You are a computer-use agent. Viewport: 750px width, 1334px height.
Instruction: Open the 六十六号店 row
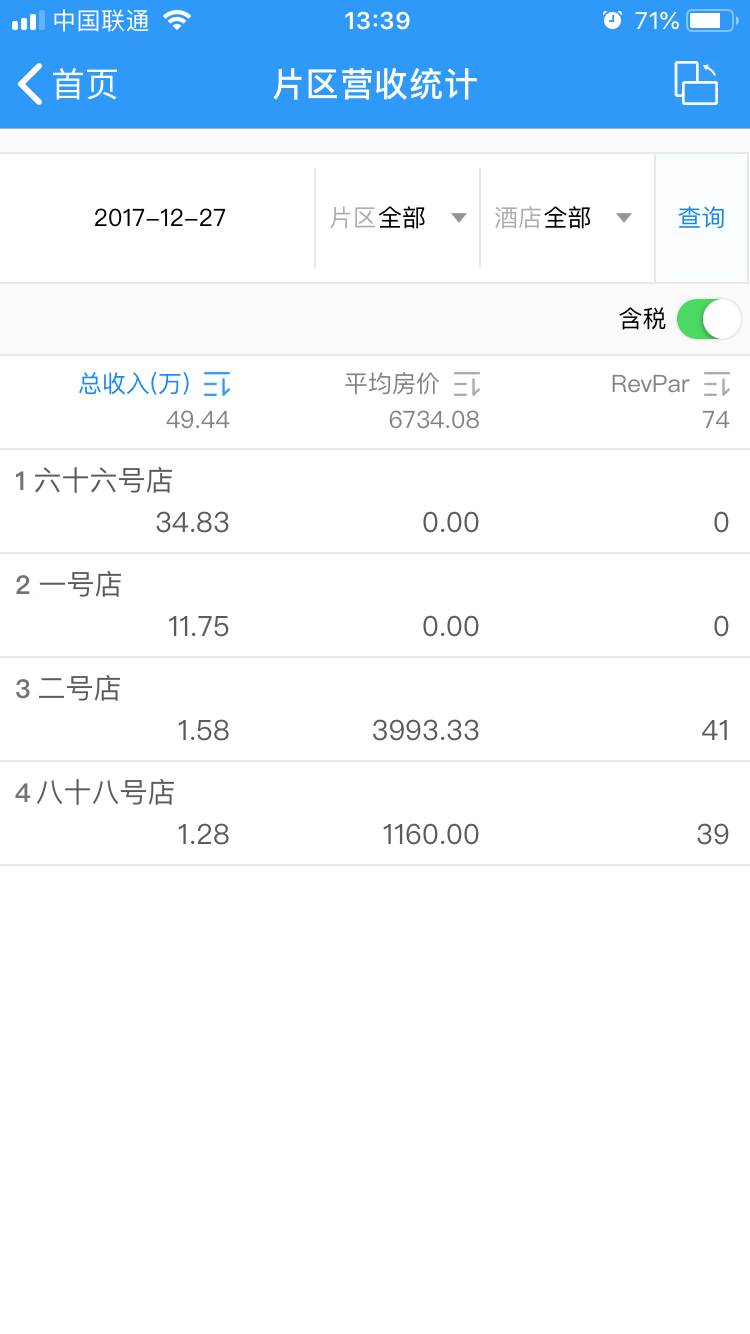tap(374, 501)
